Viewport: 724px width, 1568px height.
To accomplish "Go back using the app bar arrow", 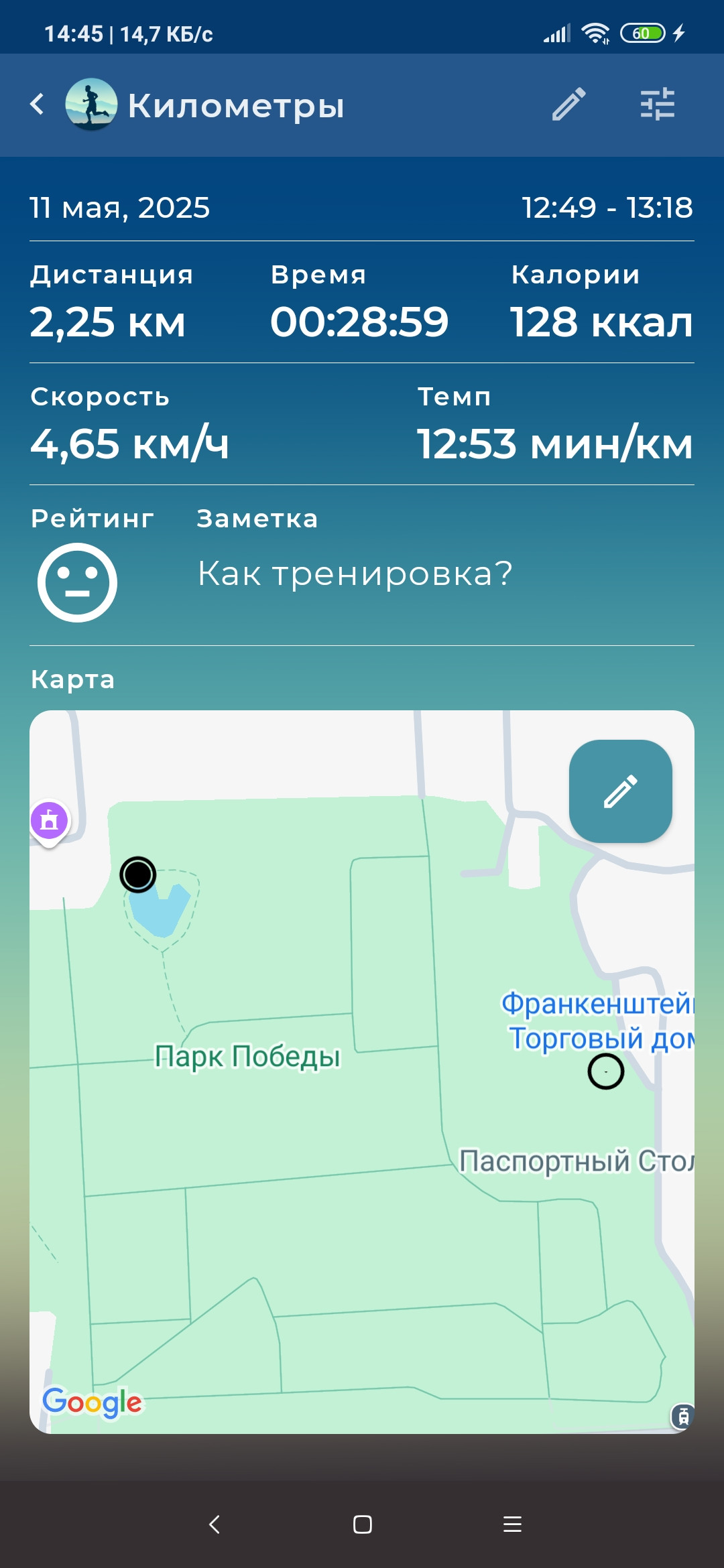I will coord(38,105).
